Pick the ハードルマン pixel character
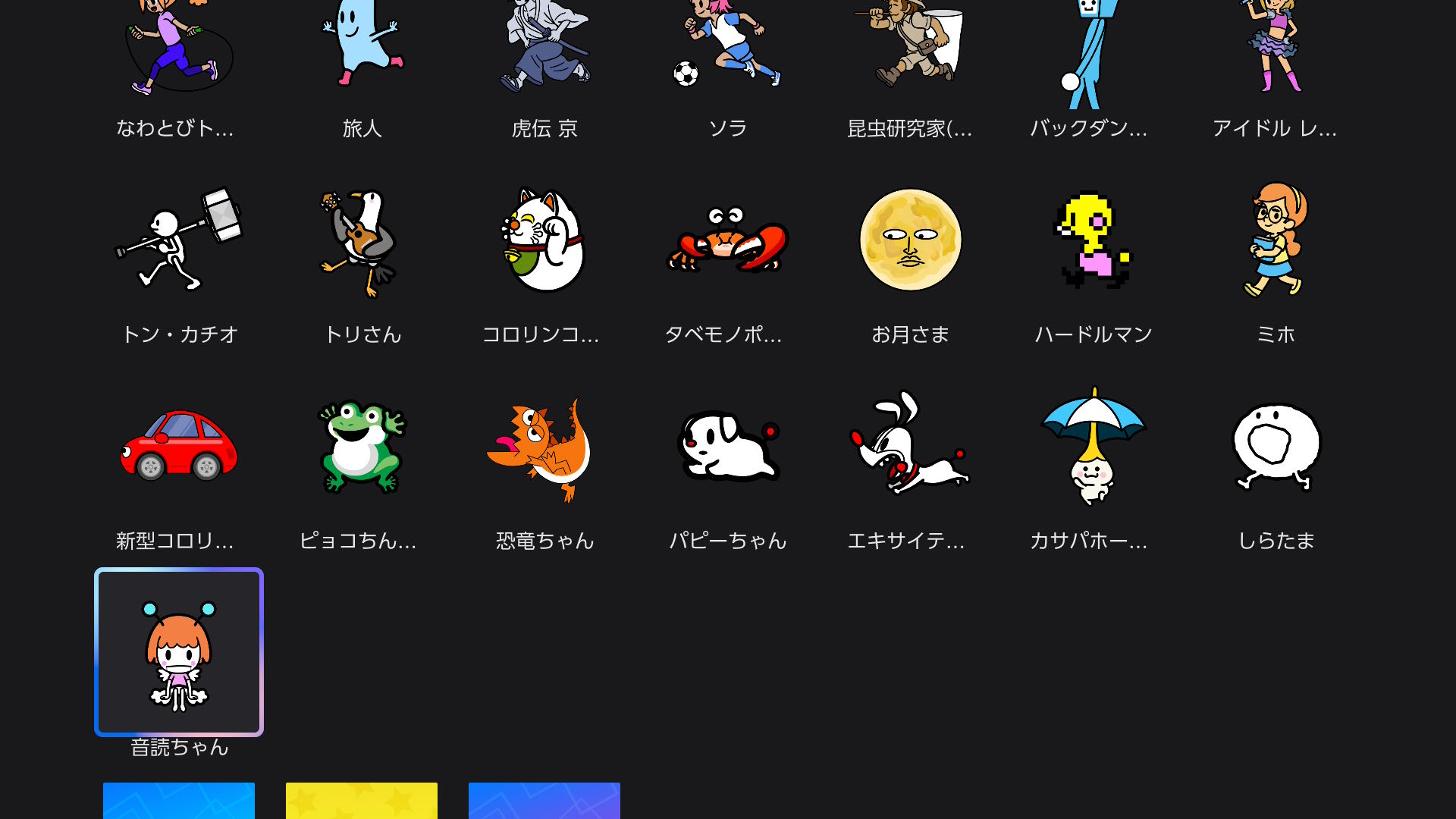The image size is (1456, 819). [x=1093, y=240]
